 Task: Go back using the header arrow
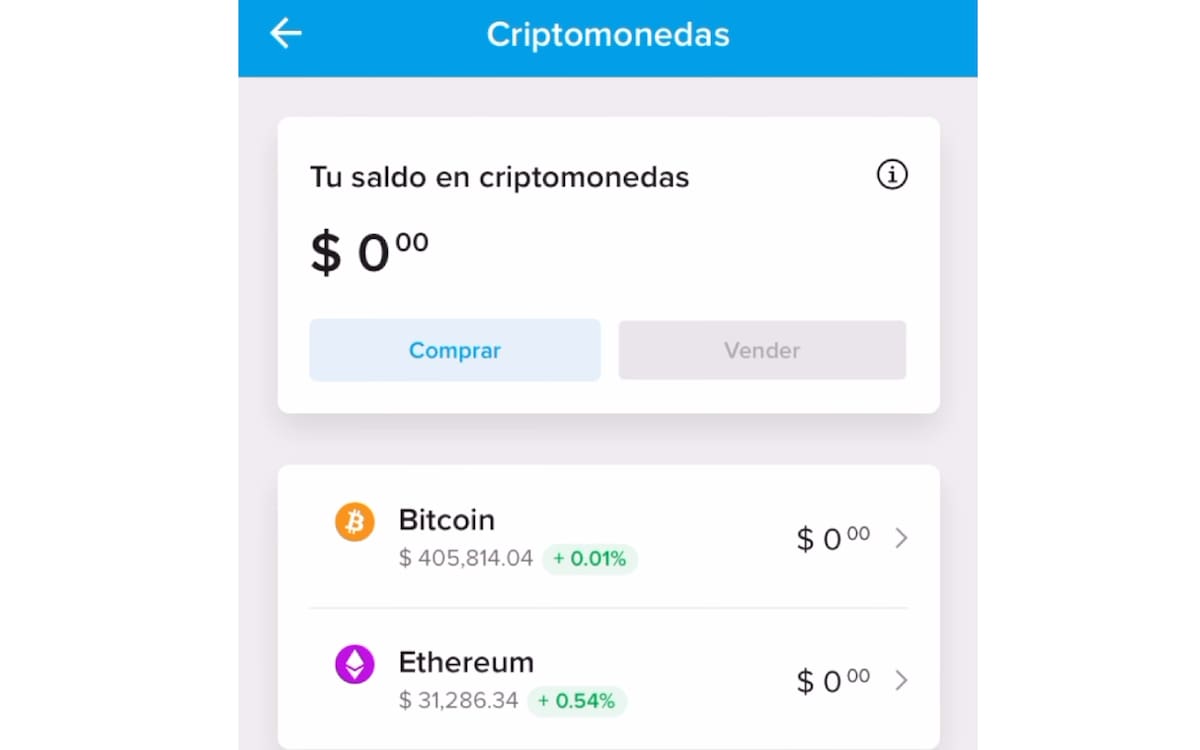tap(286, 34)
